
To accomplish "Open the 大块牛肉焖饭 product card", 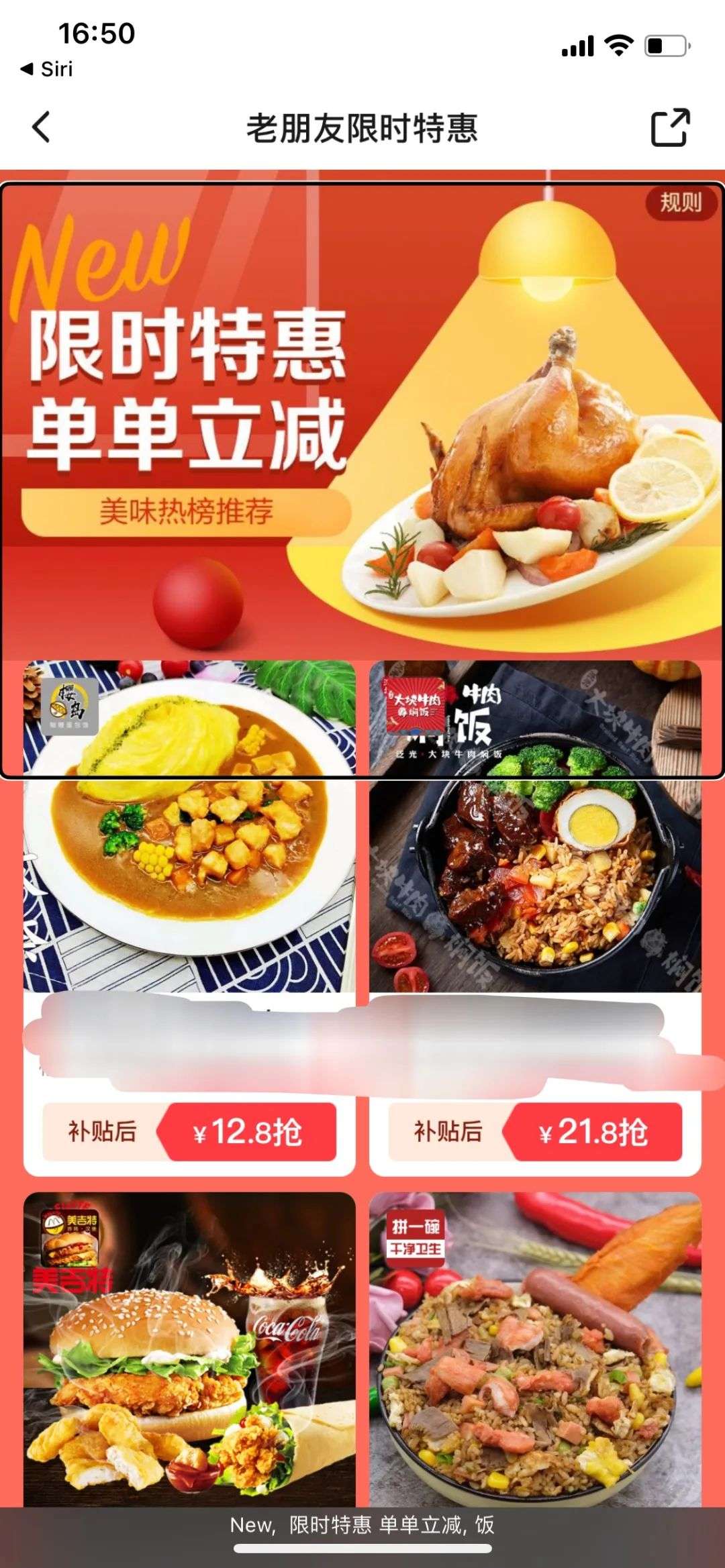I will [535, 872].
